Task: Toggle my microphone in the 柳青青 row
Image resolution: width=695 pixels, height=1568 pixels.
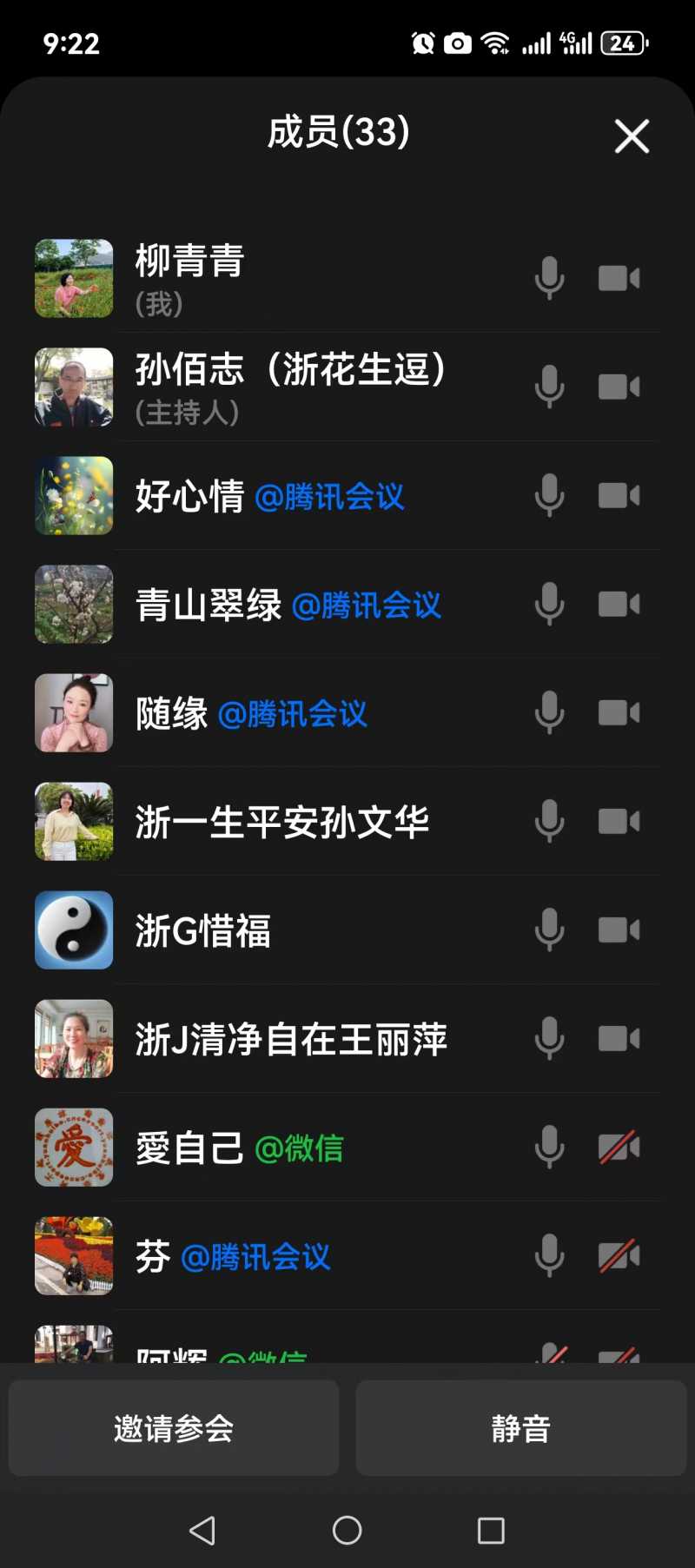Action: tap(549, 278)
